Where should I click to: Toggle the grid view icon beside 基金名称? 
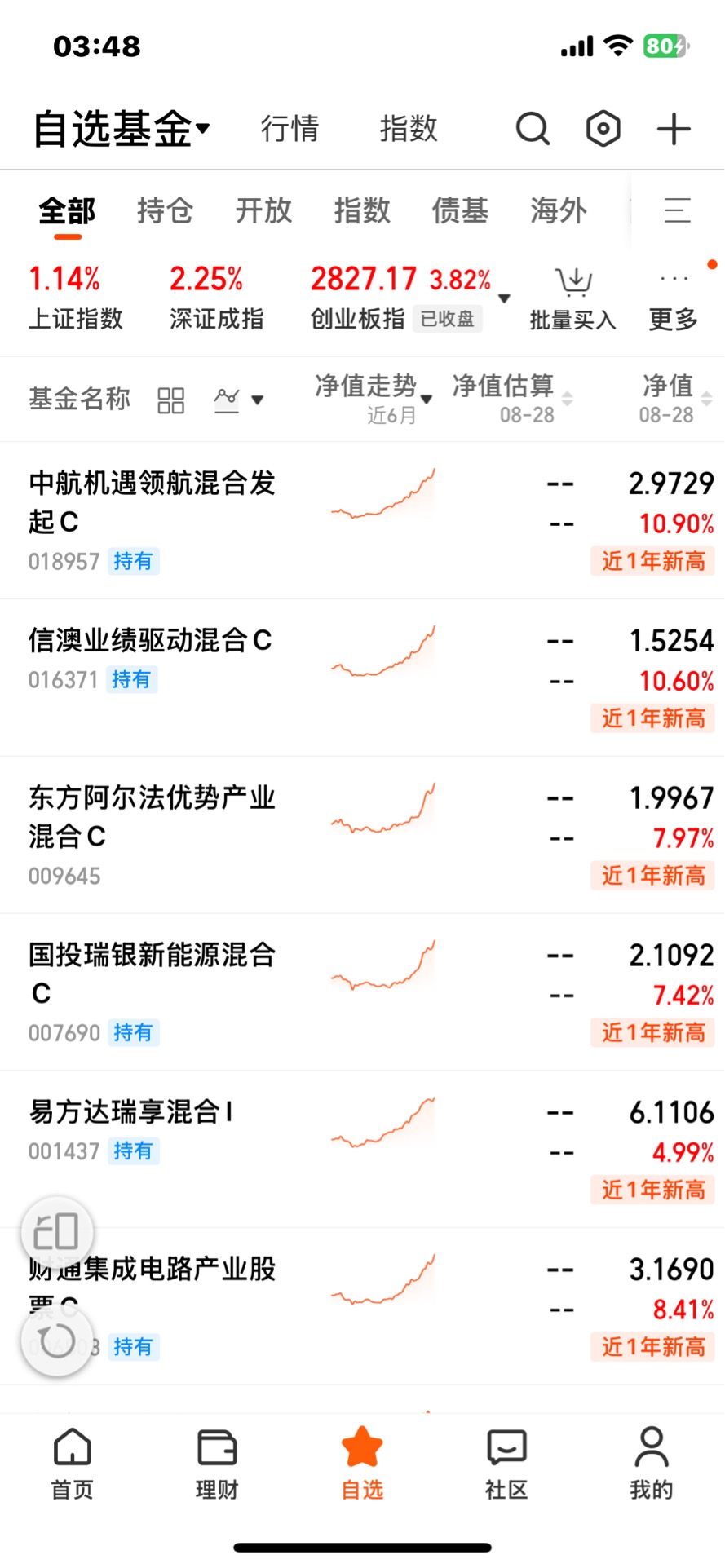(x=170, y=400)
